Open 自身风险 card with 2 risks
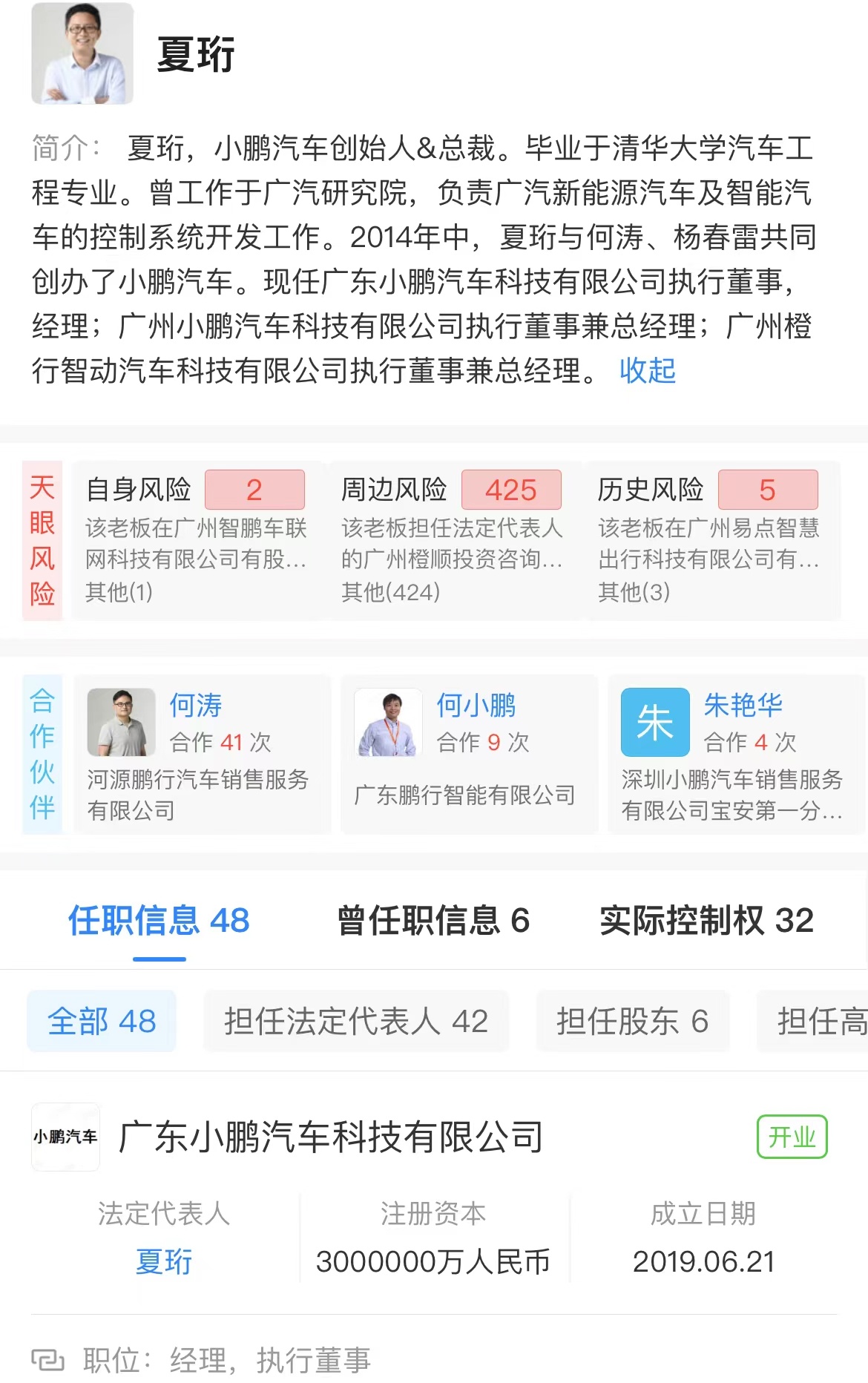Image resolution: width=868 pixels, height=1383 pixels. [195, 539]
